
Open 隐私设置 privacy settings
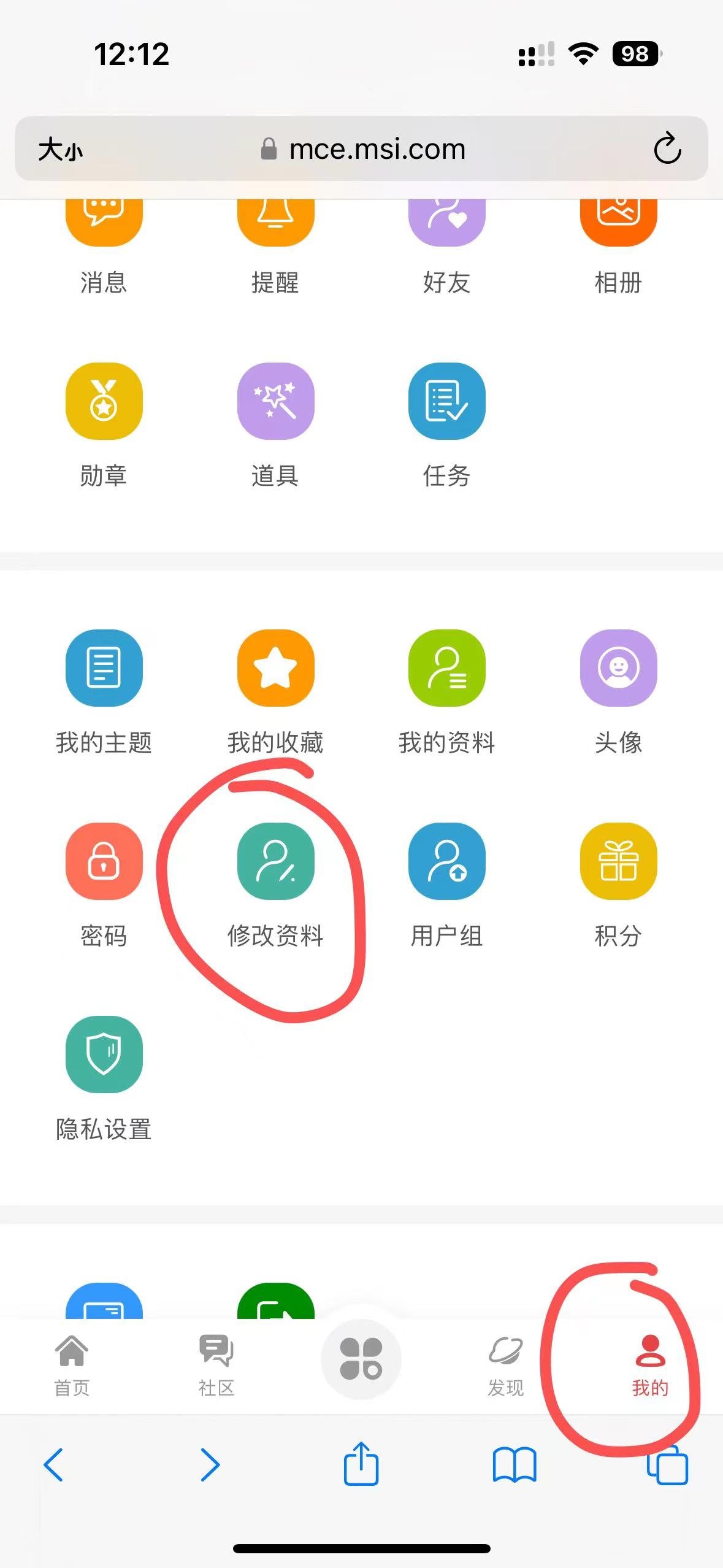[x=104, y=1055]
